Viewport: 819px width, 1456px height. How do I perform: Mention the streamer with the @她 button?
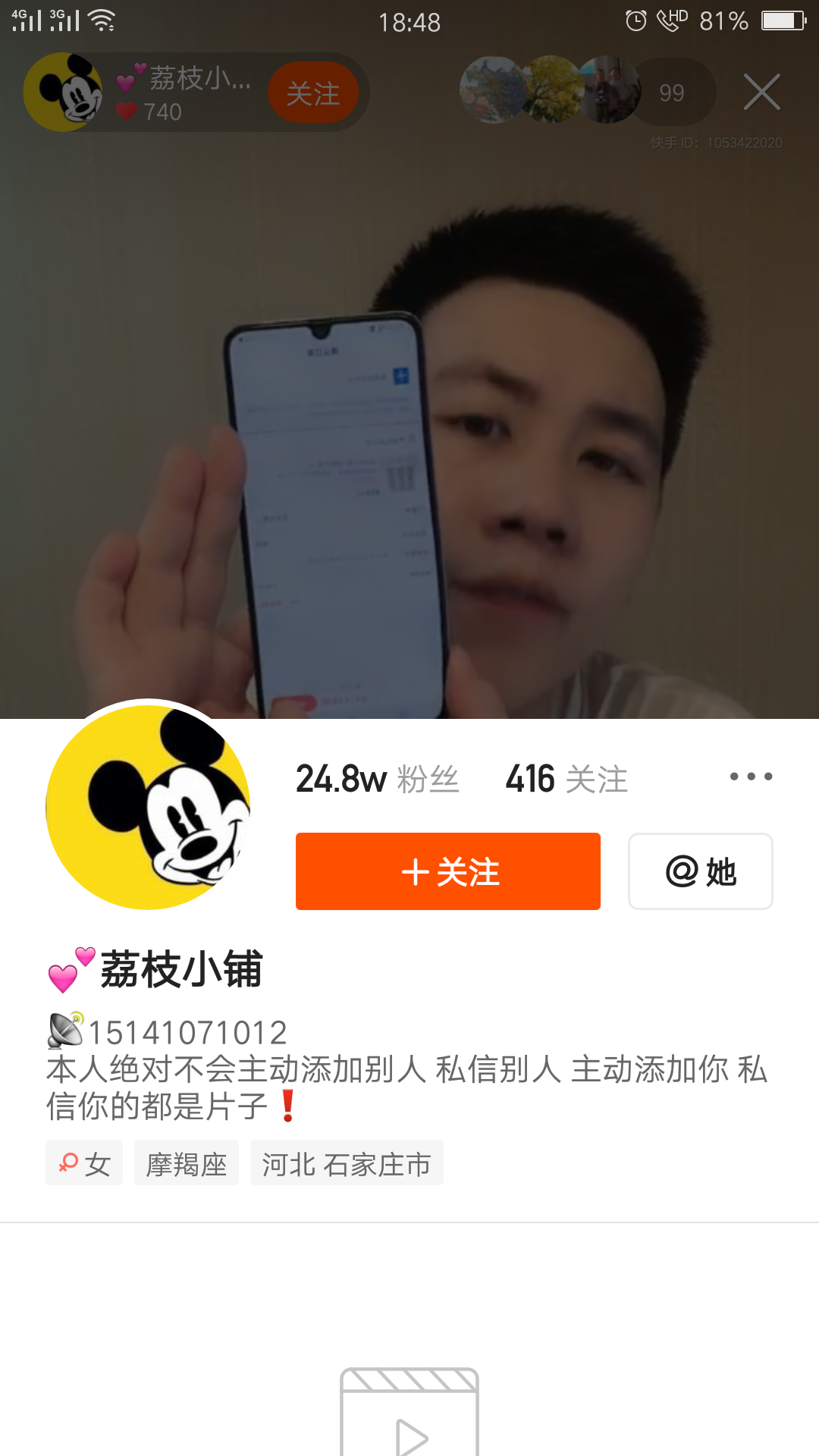700,871
